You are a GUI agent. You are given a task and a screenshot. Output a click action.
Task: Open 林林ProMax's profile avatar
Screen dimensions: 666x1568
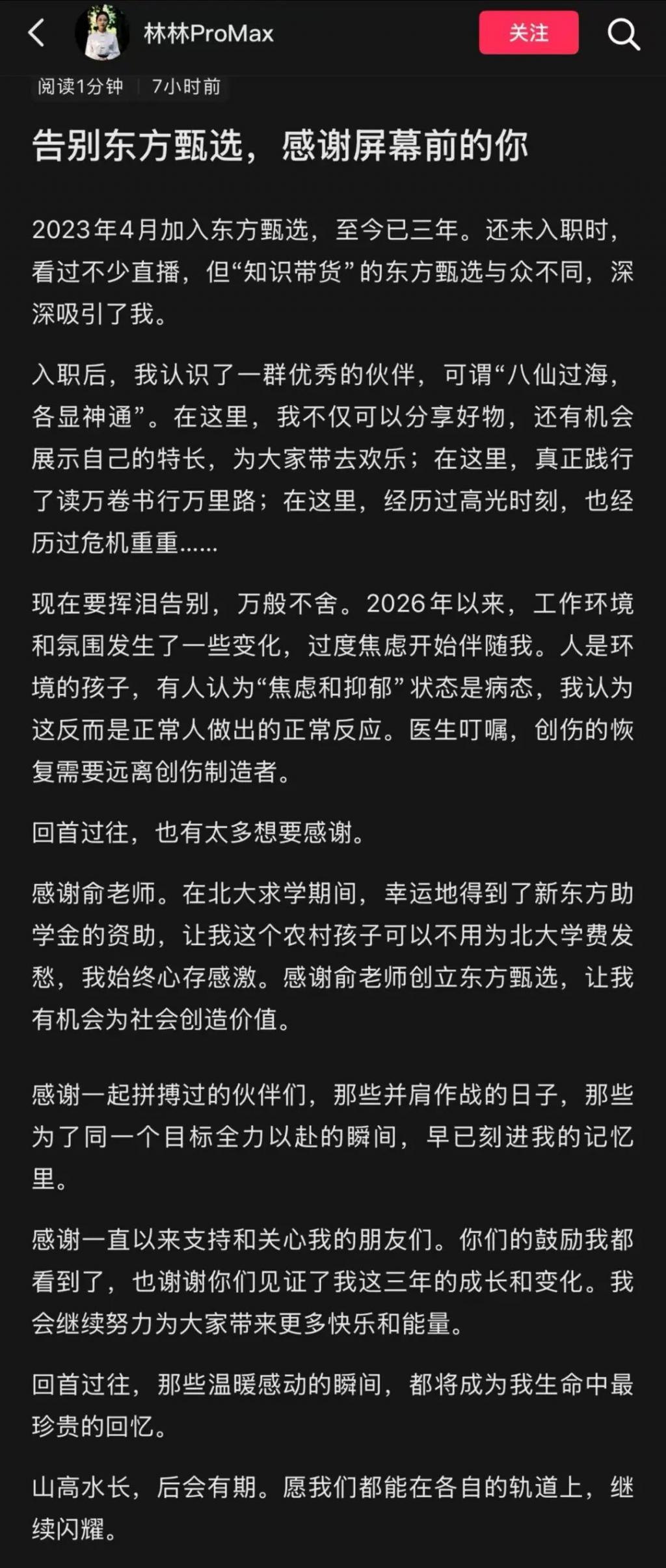[x=101, y=33]
